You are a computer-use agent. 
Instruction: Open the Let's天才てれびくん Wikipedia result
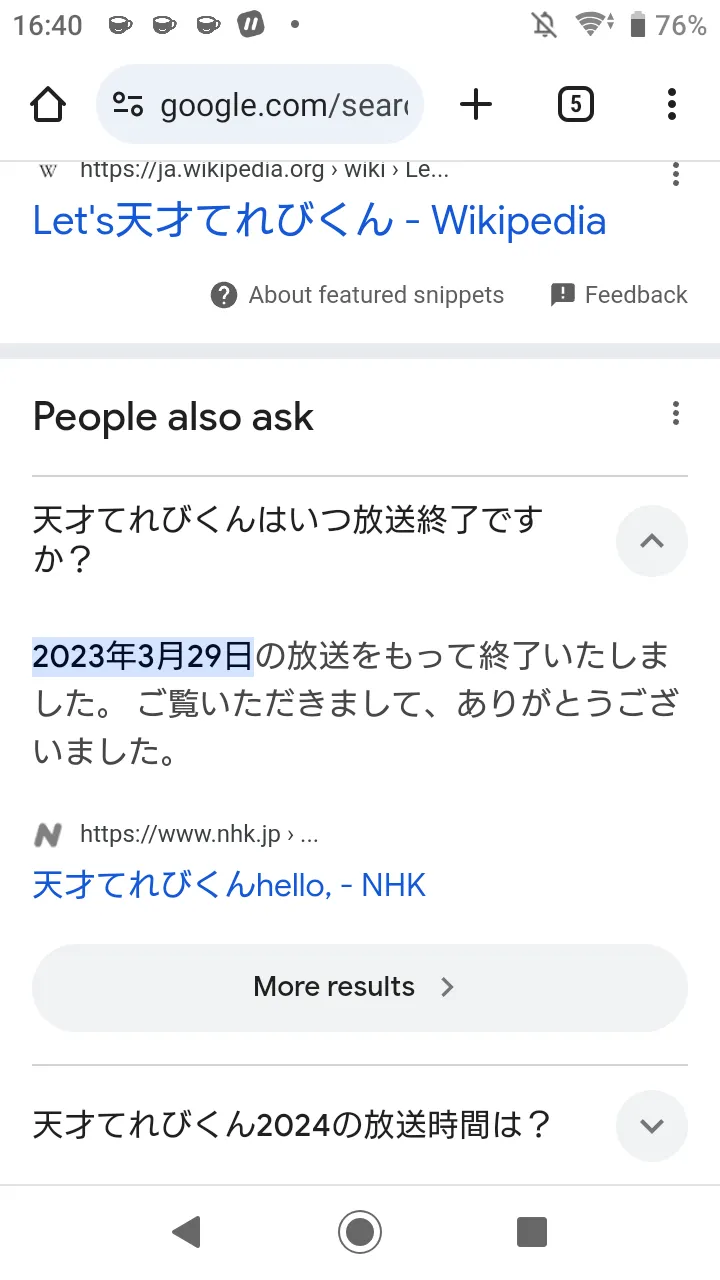coord(319,221)
